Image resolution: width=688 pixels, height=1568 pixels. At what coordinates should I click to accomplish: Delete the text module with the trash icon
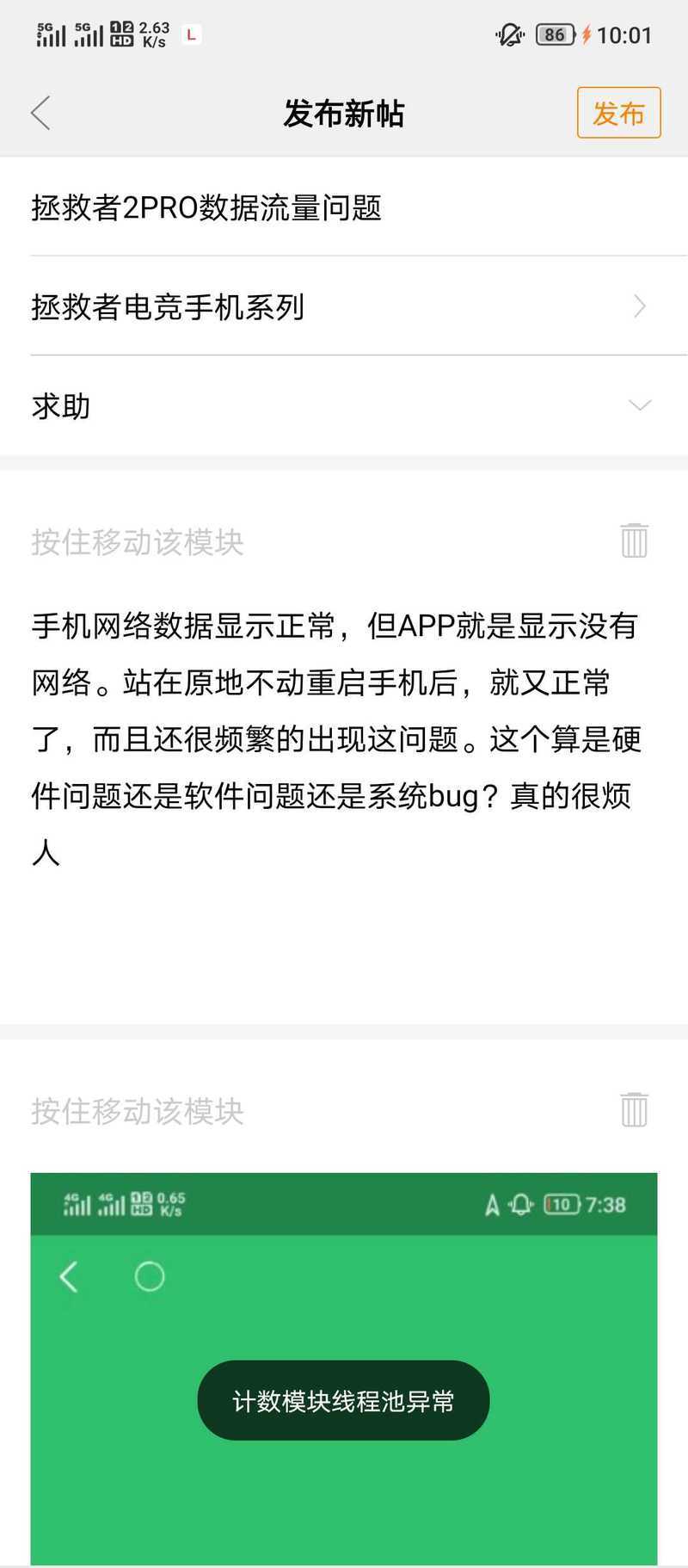click(x=634, y=540)
